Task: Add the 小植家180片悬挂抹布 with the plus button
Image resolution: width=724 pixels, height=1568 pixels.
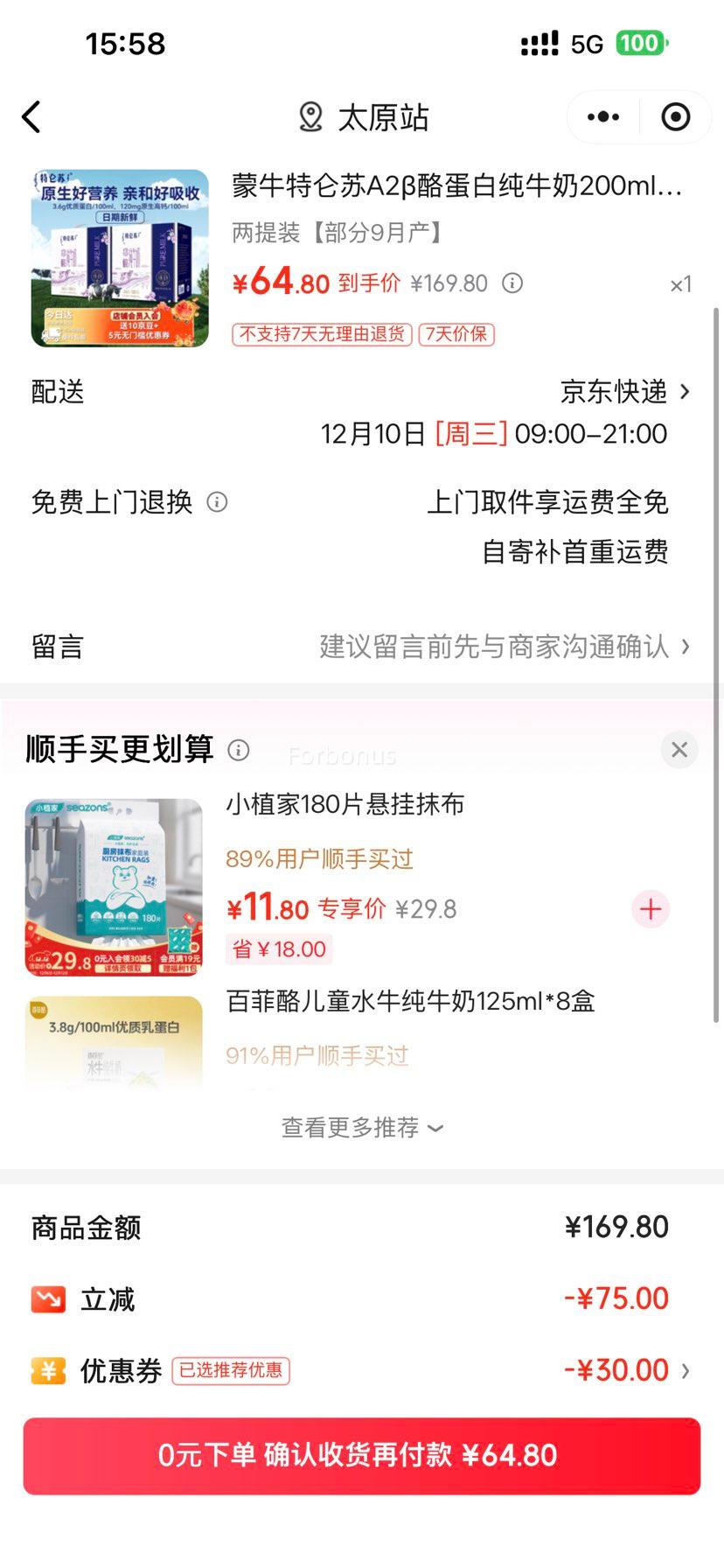Action: click(650, 909)
